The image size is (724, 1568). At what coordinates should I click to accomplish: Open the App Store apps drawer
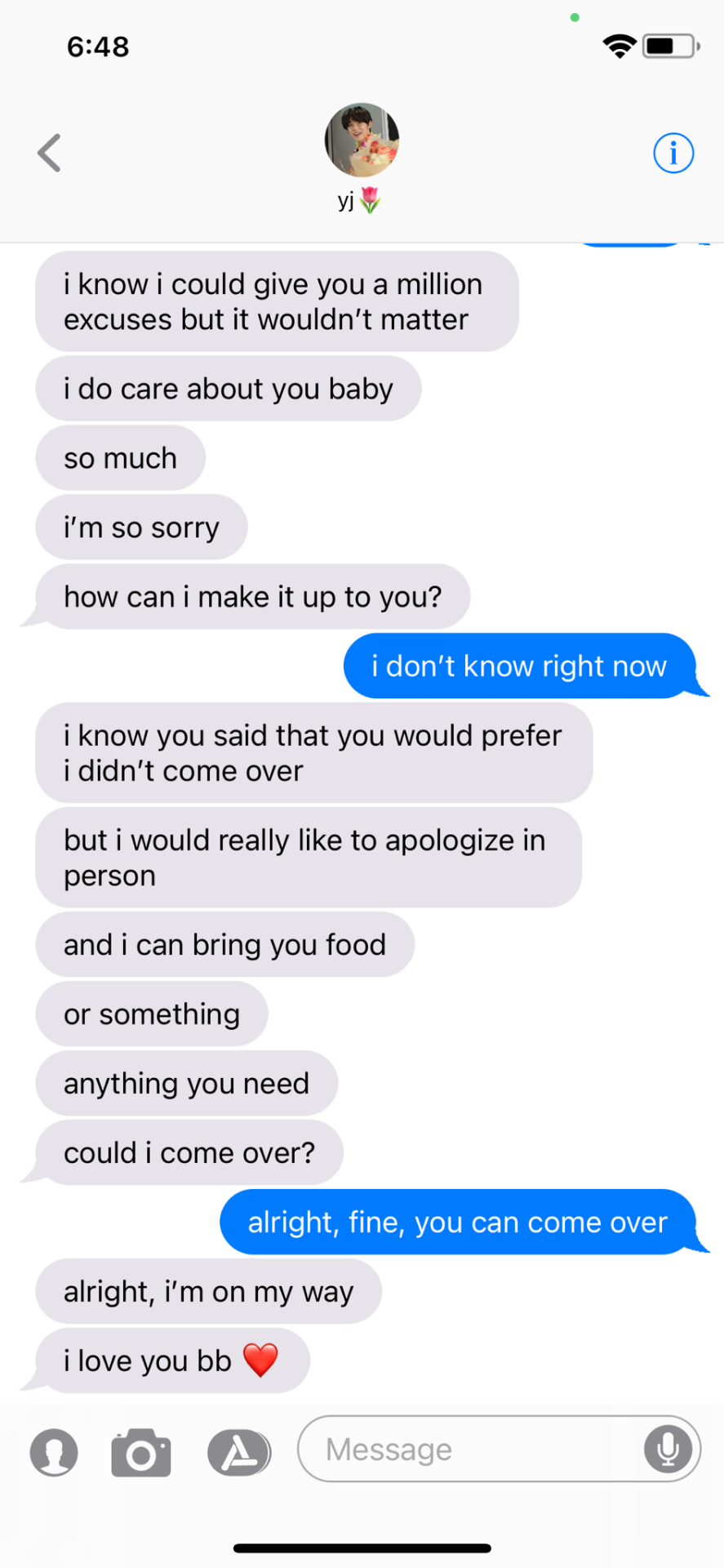pyautogui.click(x=238, y=1453)
